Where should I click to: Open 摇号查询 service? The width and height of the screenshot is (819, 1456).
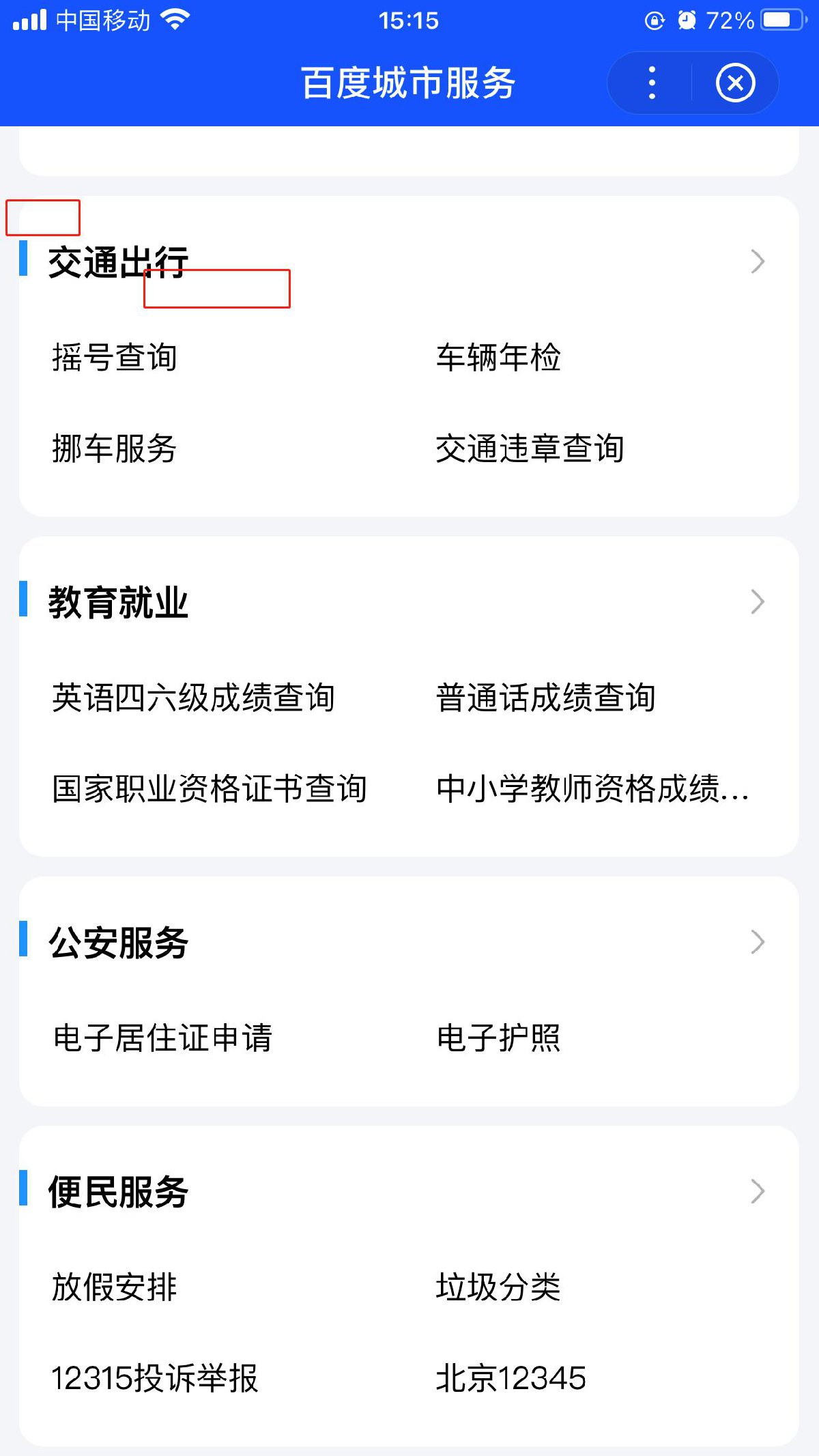tap(115, 357)
